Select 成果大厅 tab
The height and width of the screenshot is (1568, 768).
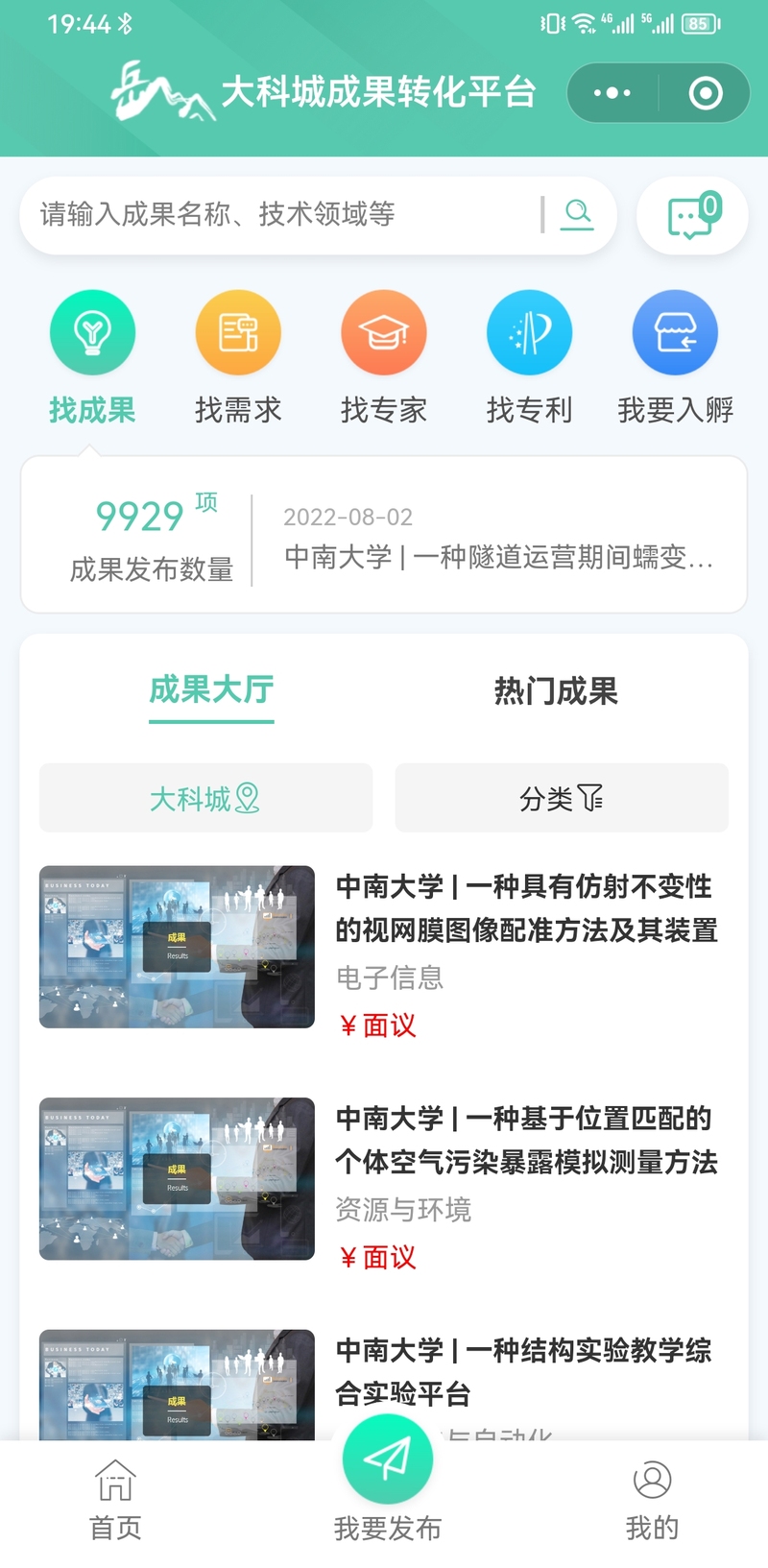point(211,690)
